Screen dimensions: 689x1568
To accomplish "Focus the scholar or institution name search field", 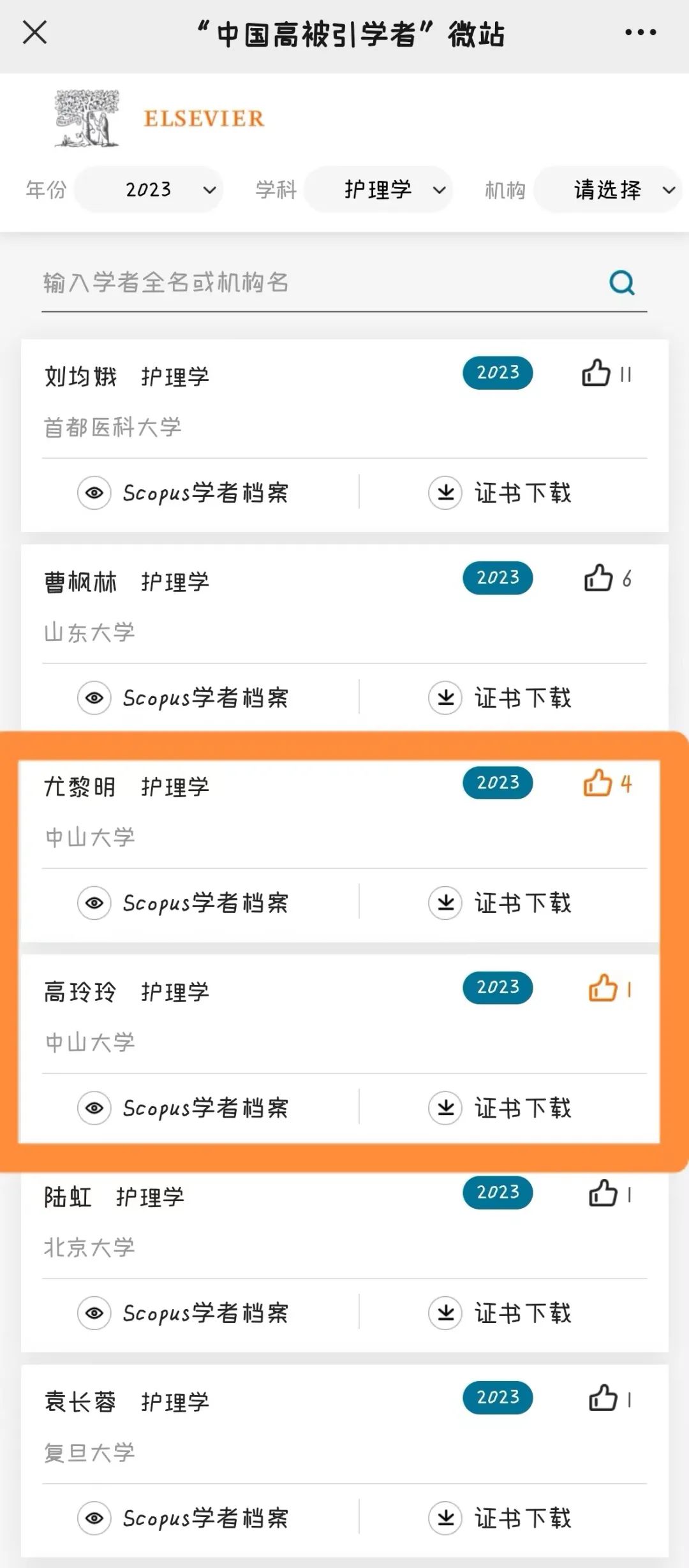I will (319, 283).
